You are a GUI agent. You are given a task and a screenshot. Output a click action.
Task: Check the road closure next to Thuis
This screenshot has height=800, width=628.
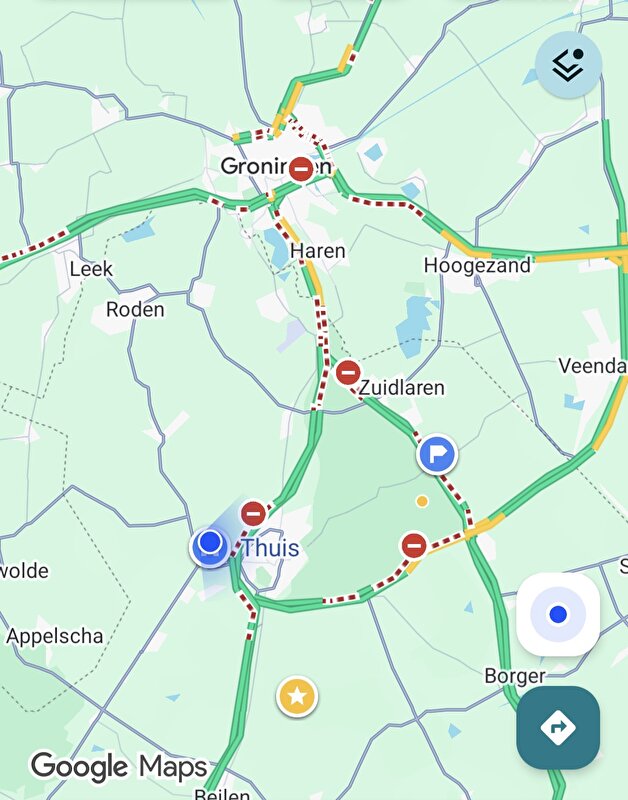coord(254,514)
